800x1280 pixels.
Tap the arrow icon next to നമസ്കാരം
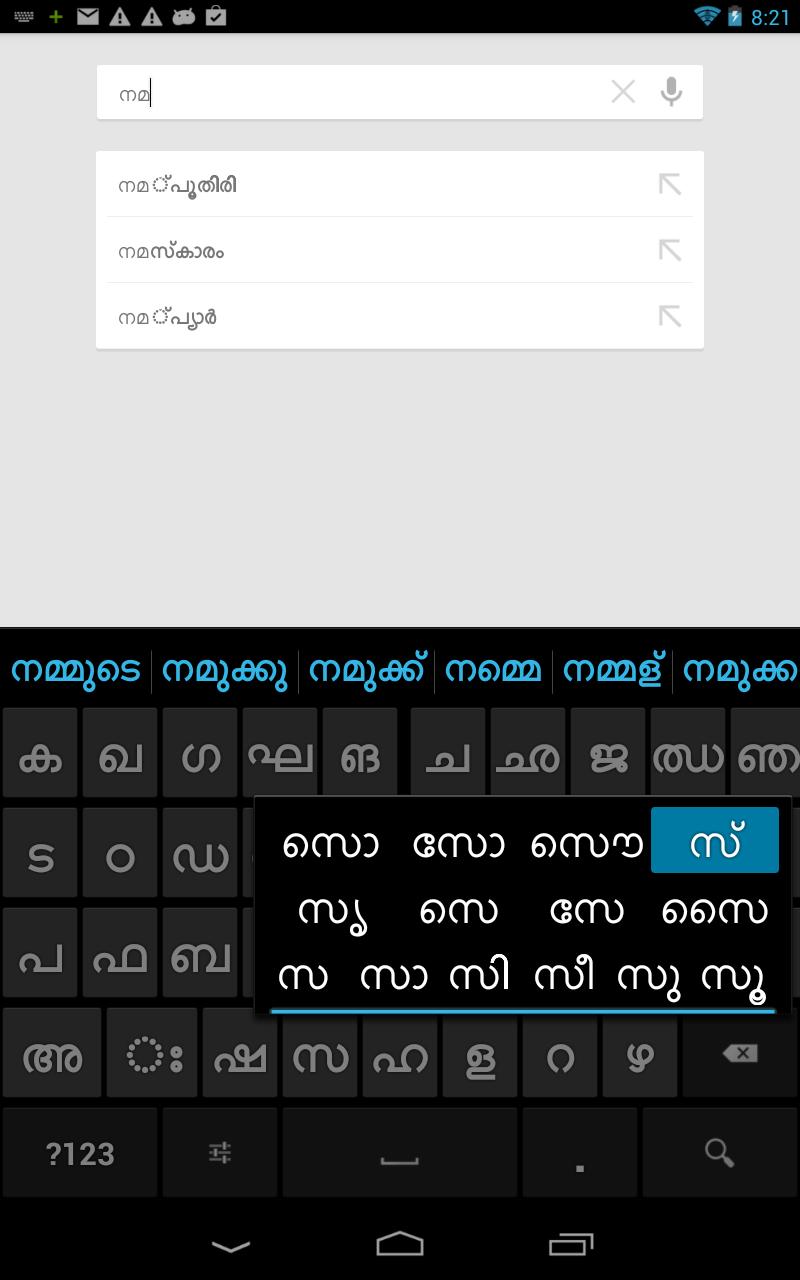pos(669,249)
